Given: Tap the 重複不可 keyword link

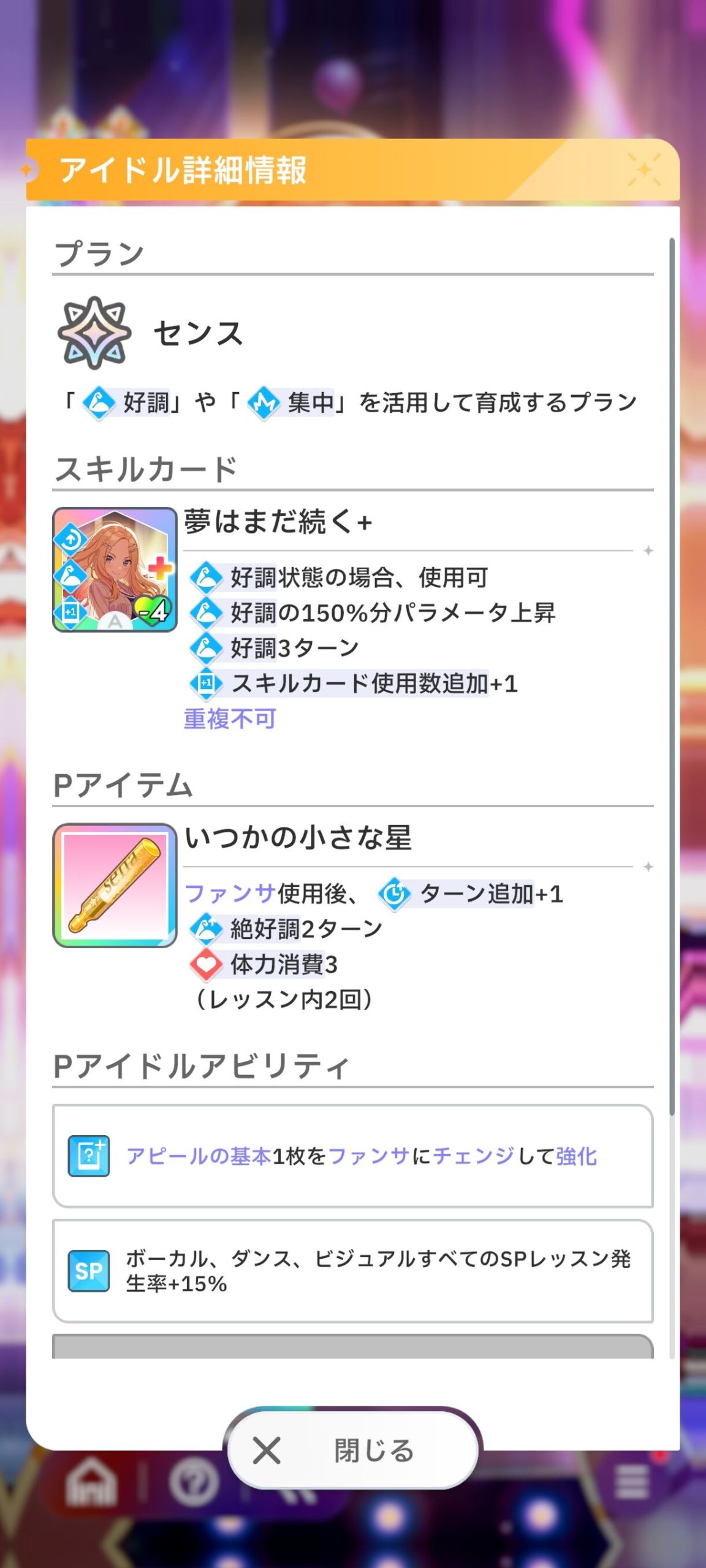Looking at the screenshot, I should click(x=230, y=718).
